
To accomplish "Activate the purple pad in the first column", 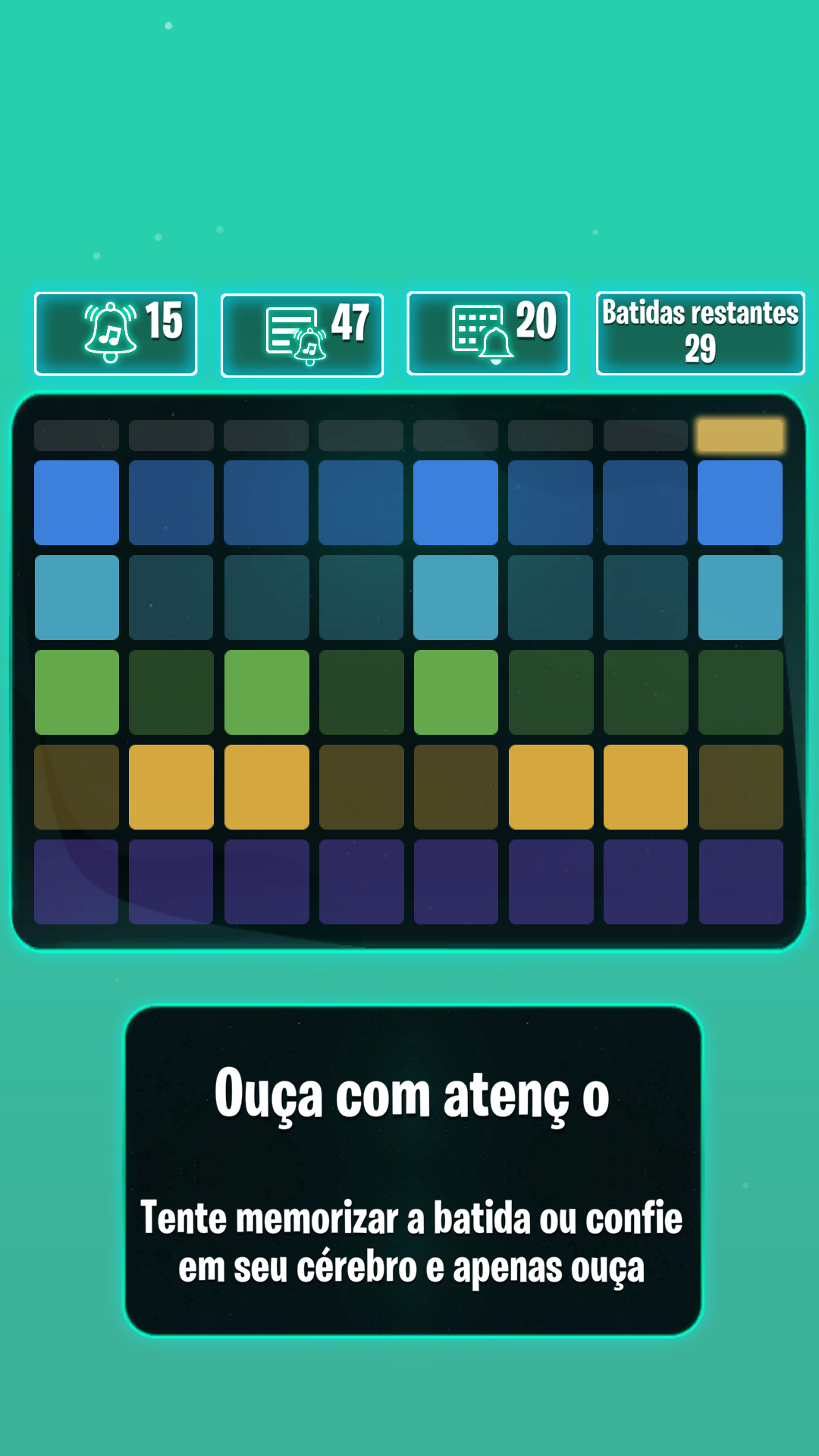I will [x=77, y=882].
